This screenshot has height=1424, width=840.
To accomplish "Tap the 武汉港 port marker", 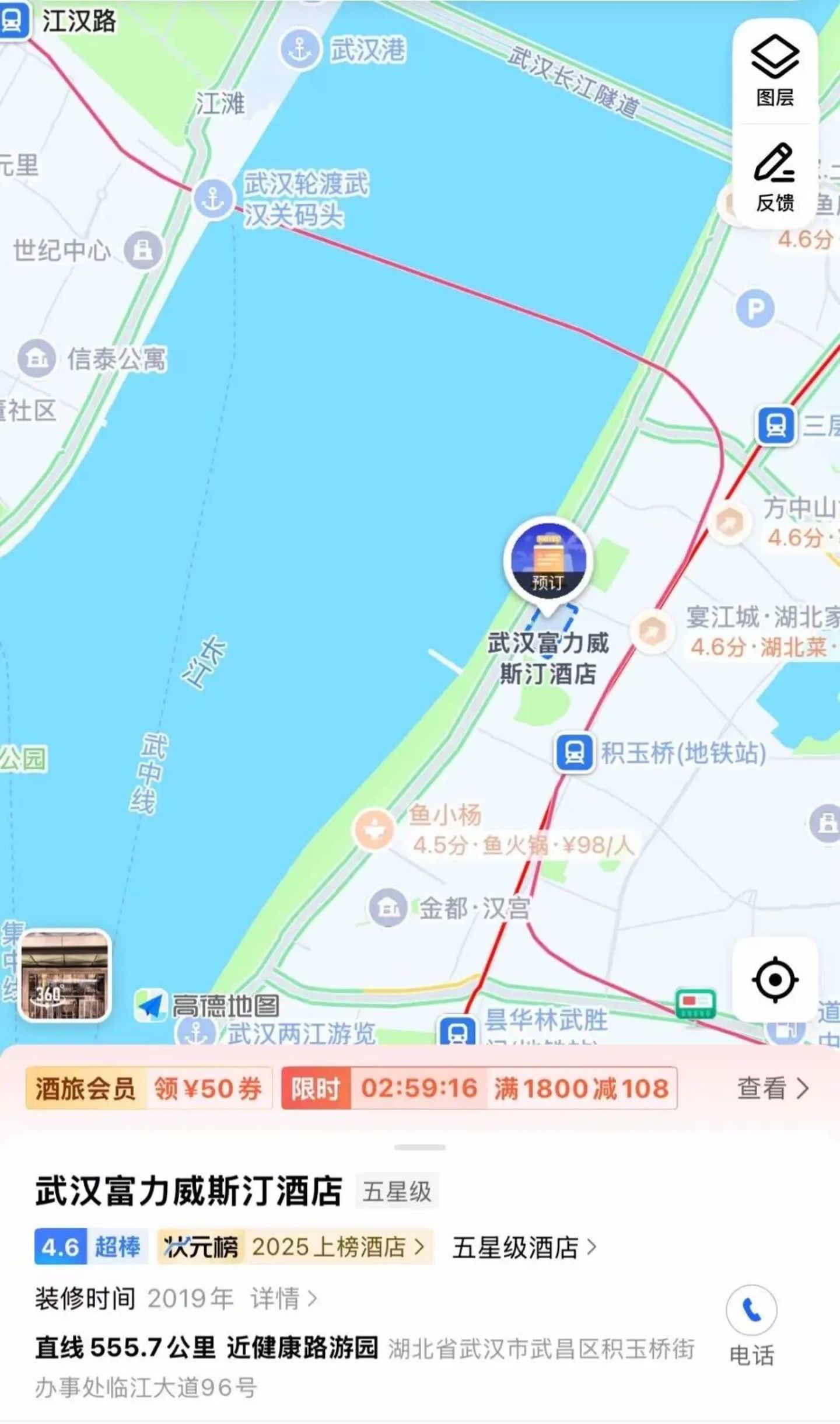I will 300,50.
